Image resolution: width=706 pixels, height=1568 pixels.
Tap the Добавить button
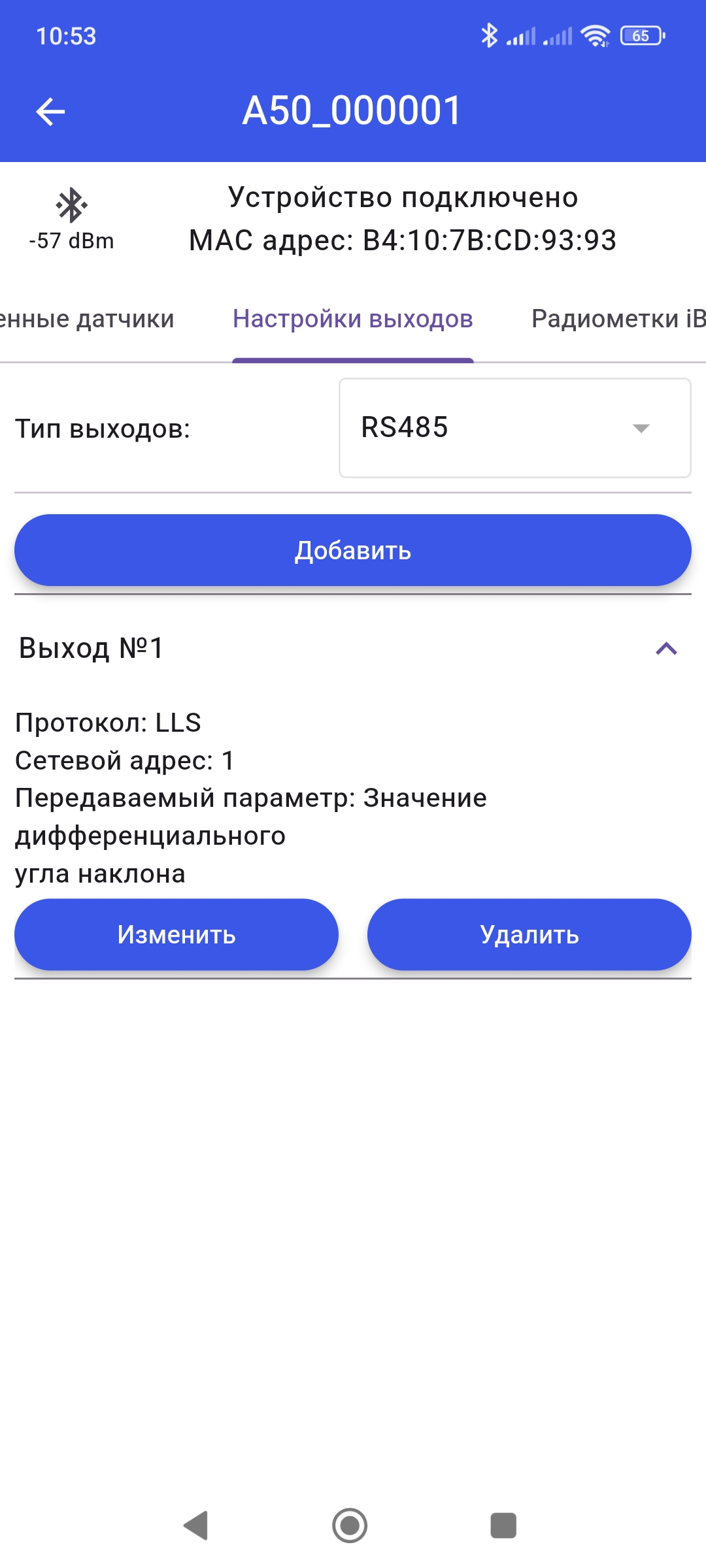point(353,550)
